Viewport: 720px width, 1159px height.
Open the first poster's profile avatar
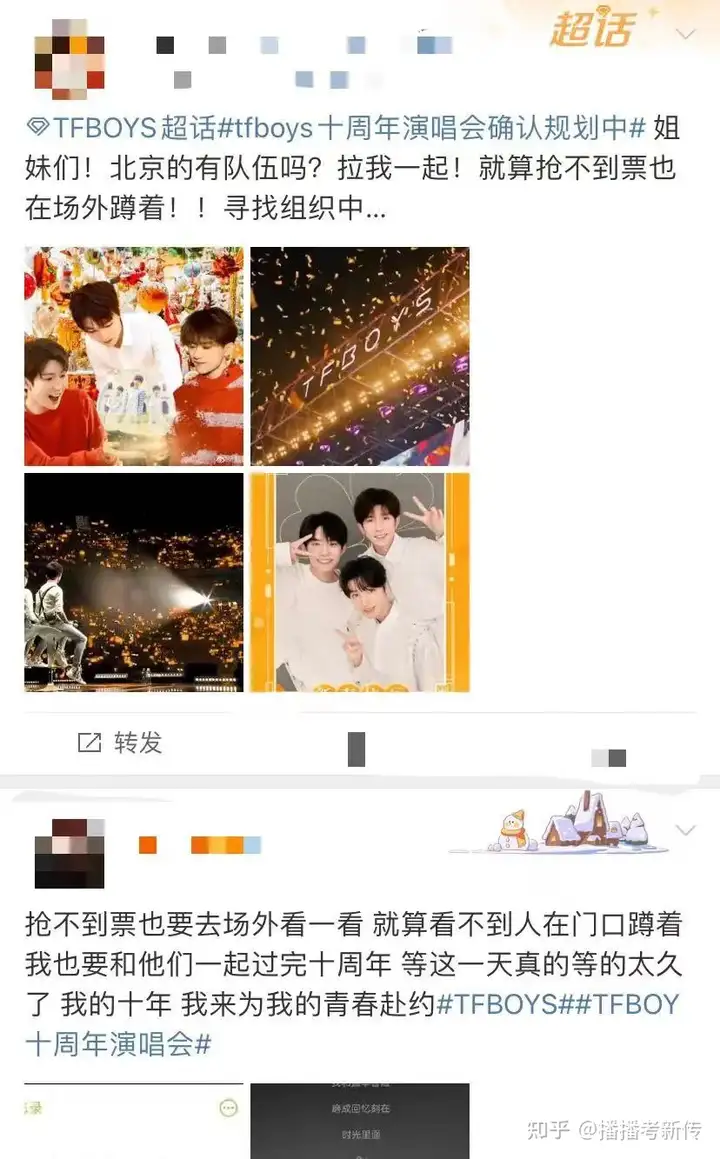tap(69, 60)
